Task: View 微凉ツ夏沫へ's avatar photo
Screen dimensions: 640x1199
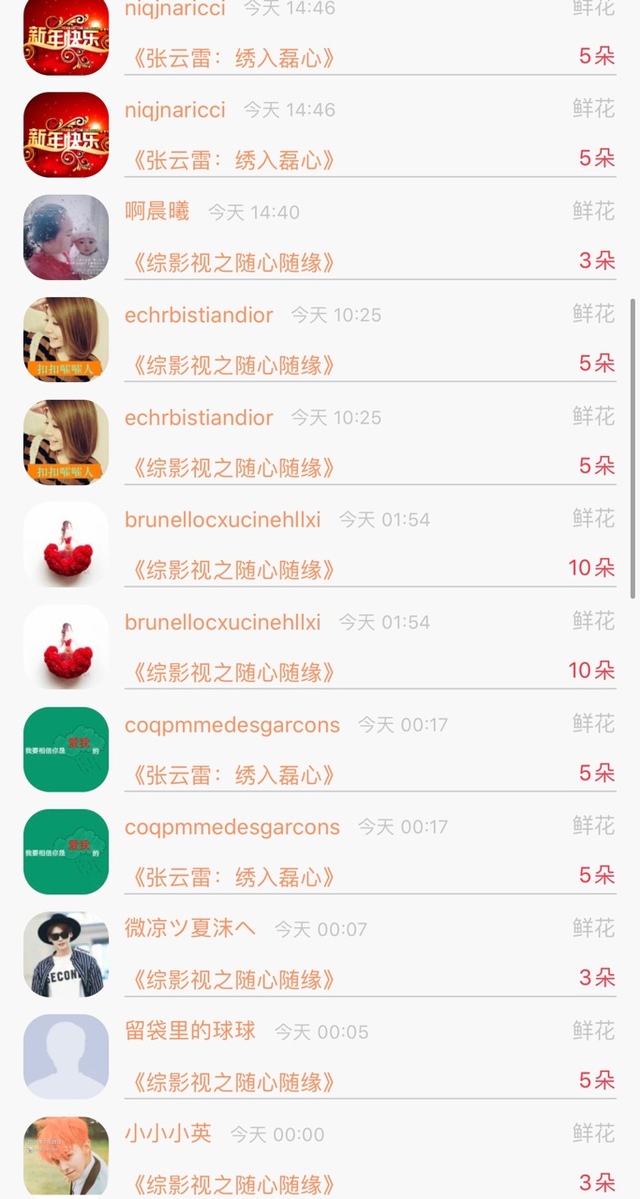Action: tap(66, 954)
